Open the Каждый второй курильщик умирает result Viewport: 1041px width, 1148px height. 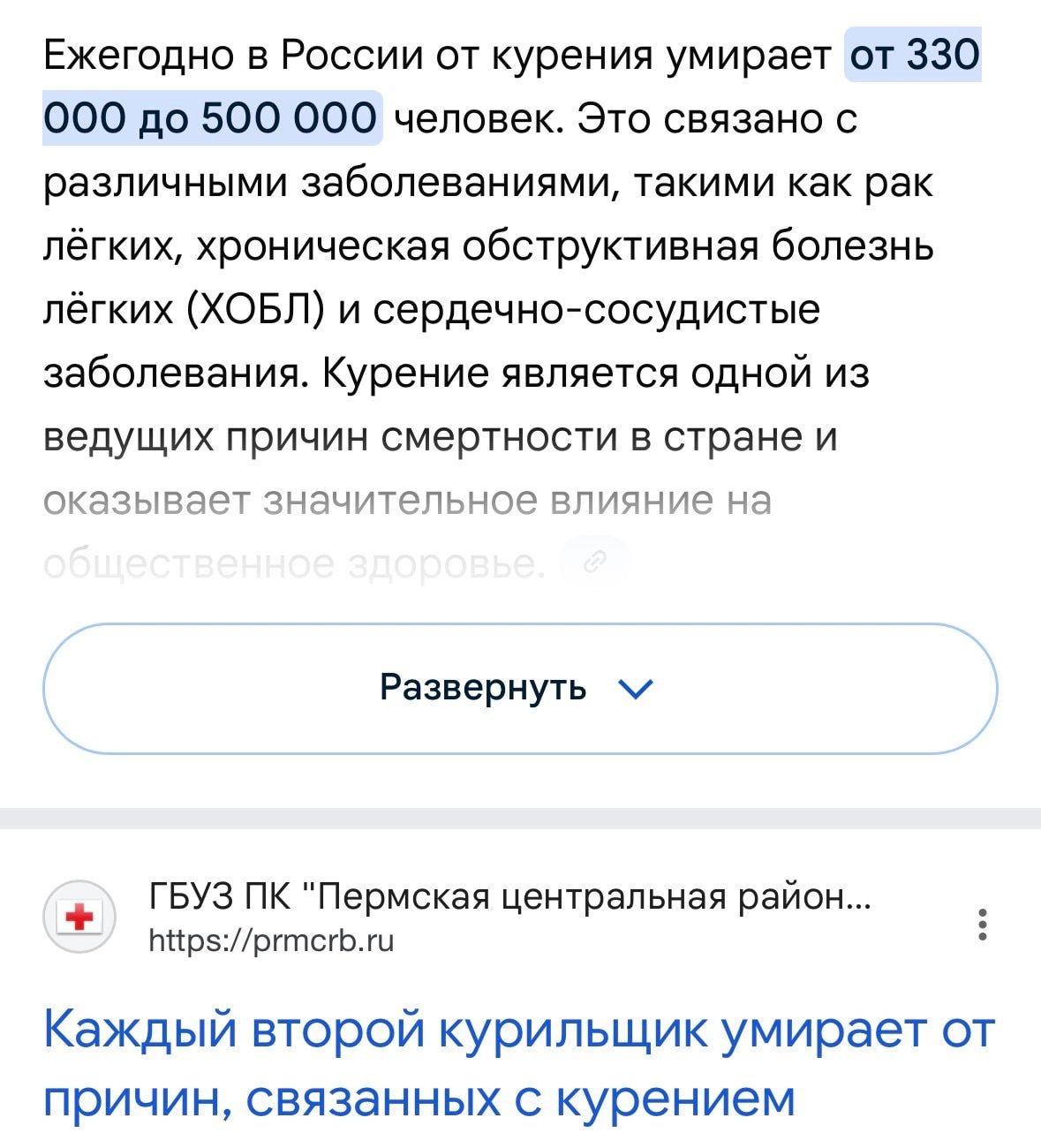click(x=519, y=1063)
